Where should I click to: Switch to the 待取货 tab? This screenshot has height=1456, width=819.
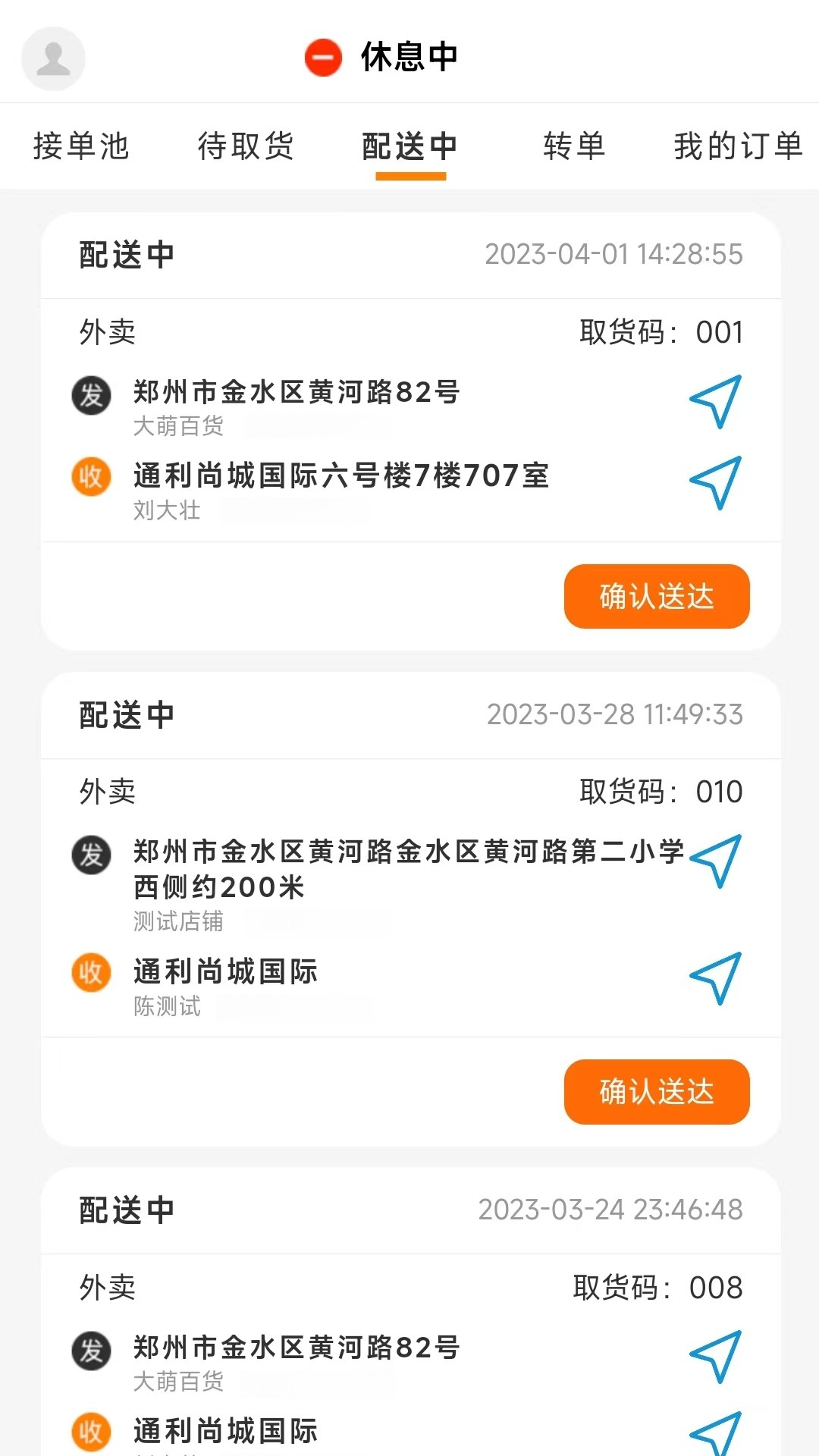tap(246, 146)
